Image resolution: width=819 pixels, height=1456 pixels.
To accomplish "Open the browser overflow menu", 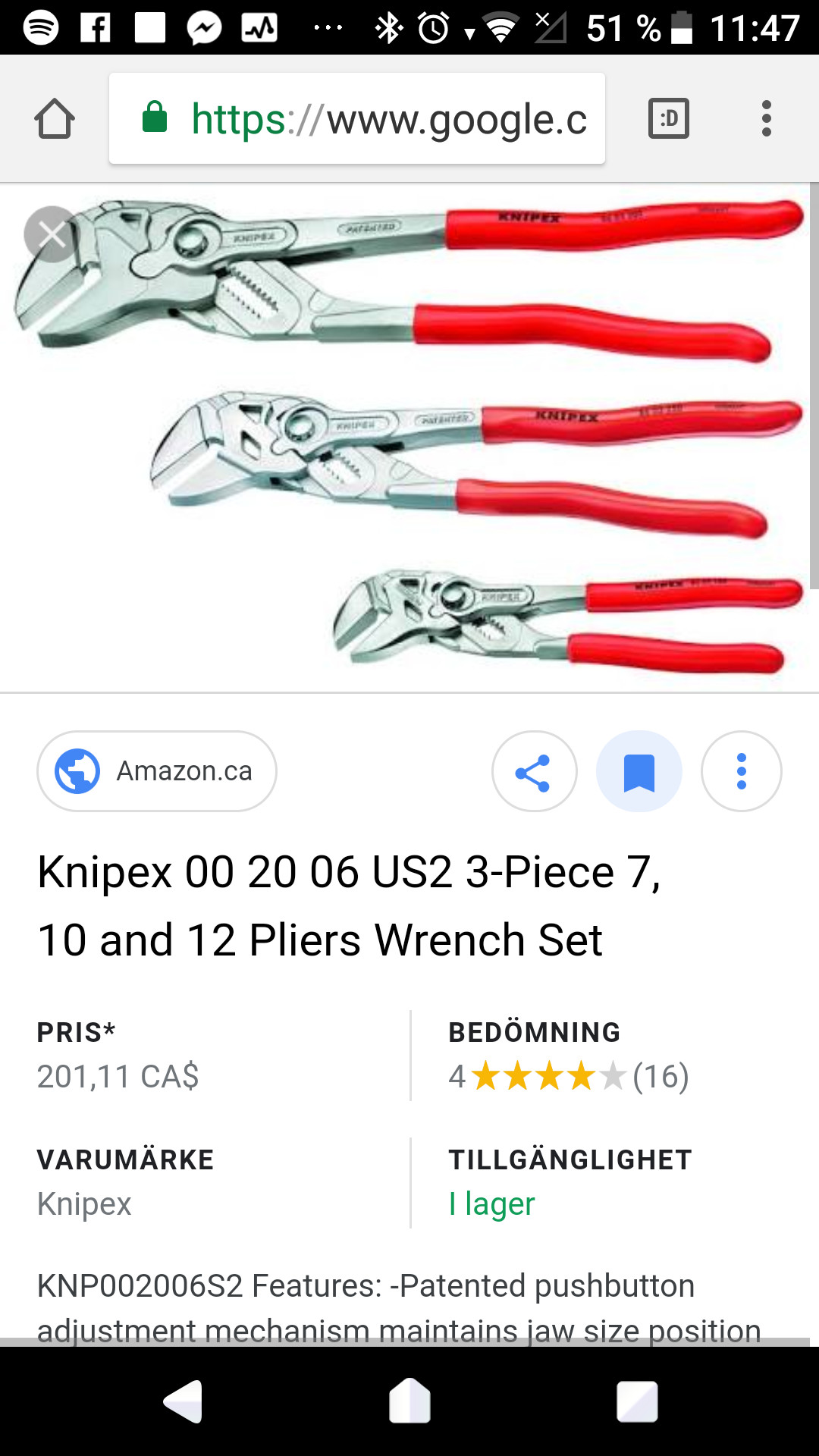I will click(766, 119).
